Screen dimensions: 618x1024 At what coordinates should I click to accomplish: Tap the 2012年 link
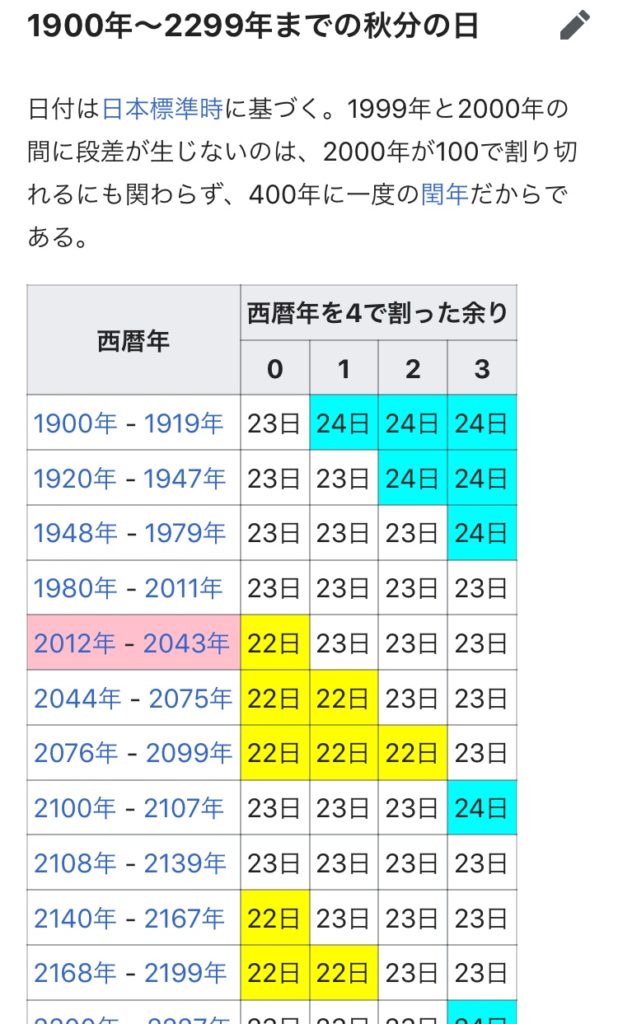point(75,643)
